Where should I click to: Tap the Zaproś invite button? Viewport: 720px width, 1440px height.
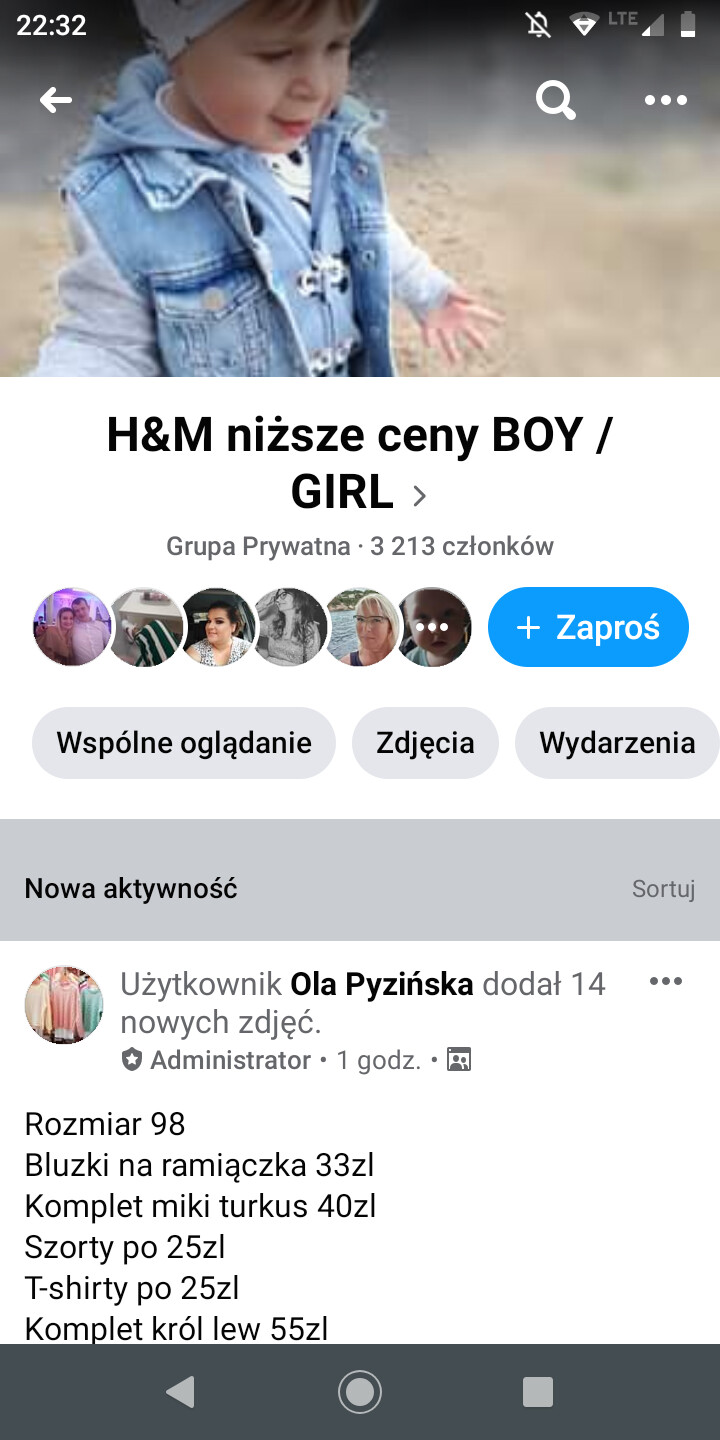point(588,627)
